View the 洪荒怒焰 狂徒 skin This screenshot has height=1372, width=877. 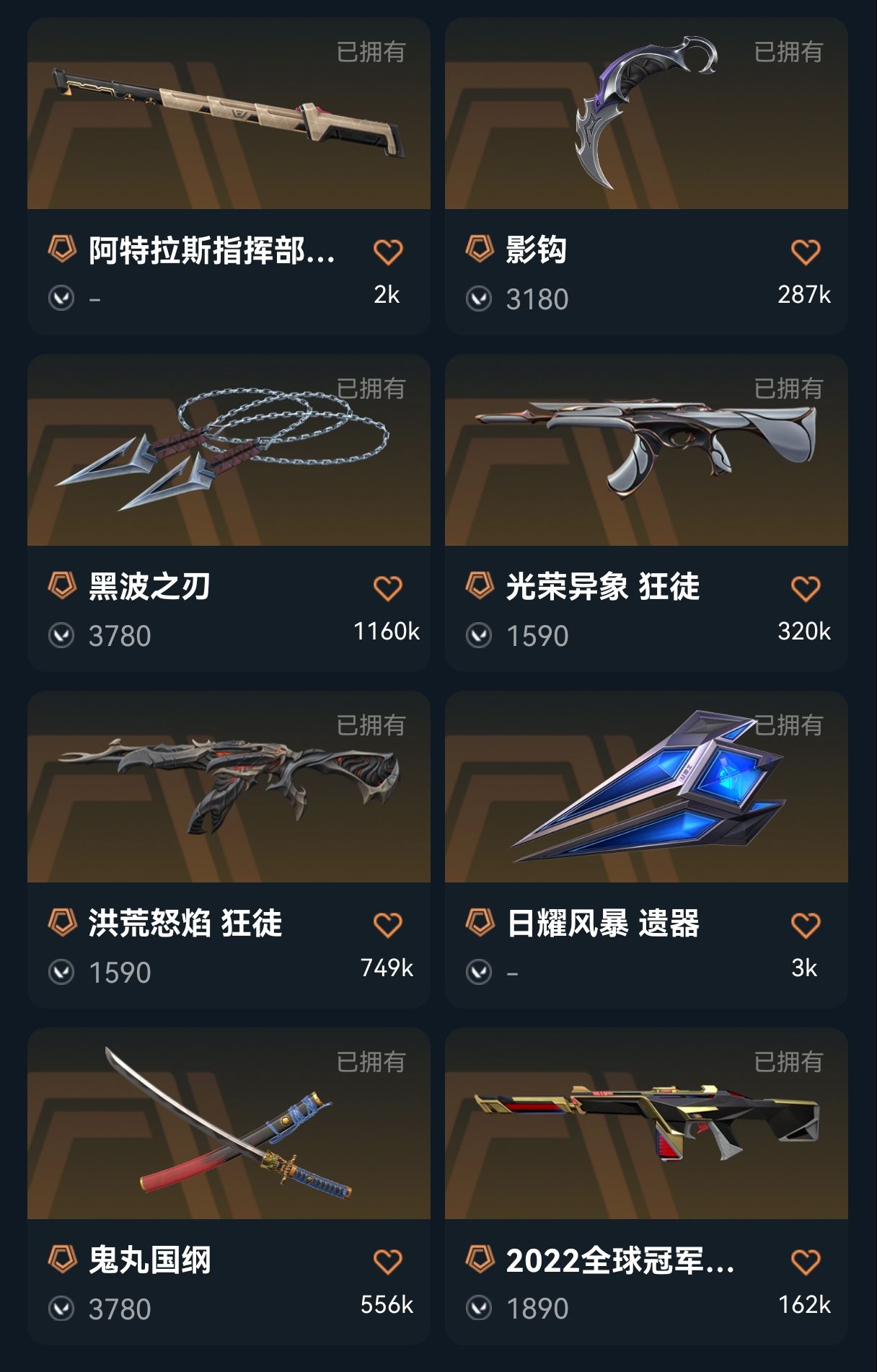(229, 849)
